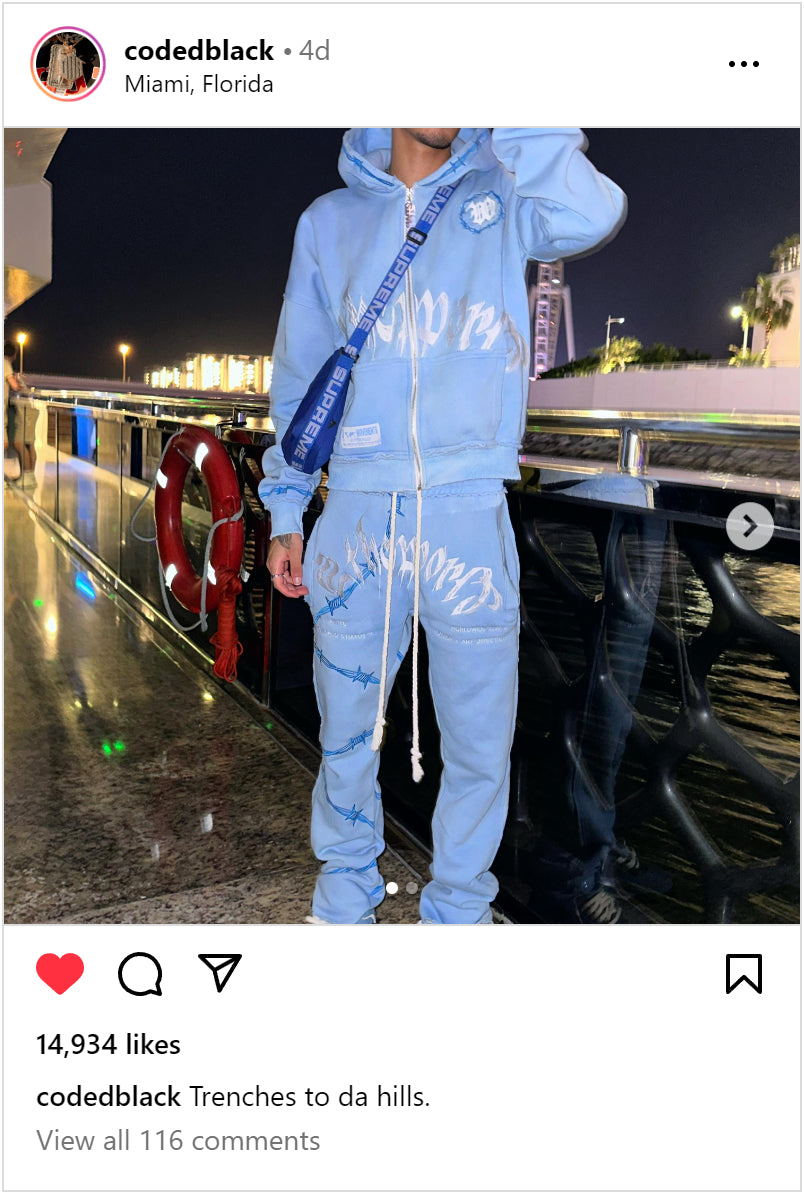804x1194 pixels.
Task: Go to the next photo in the carousel
Action: [x=749, y=526]
